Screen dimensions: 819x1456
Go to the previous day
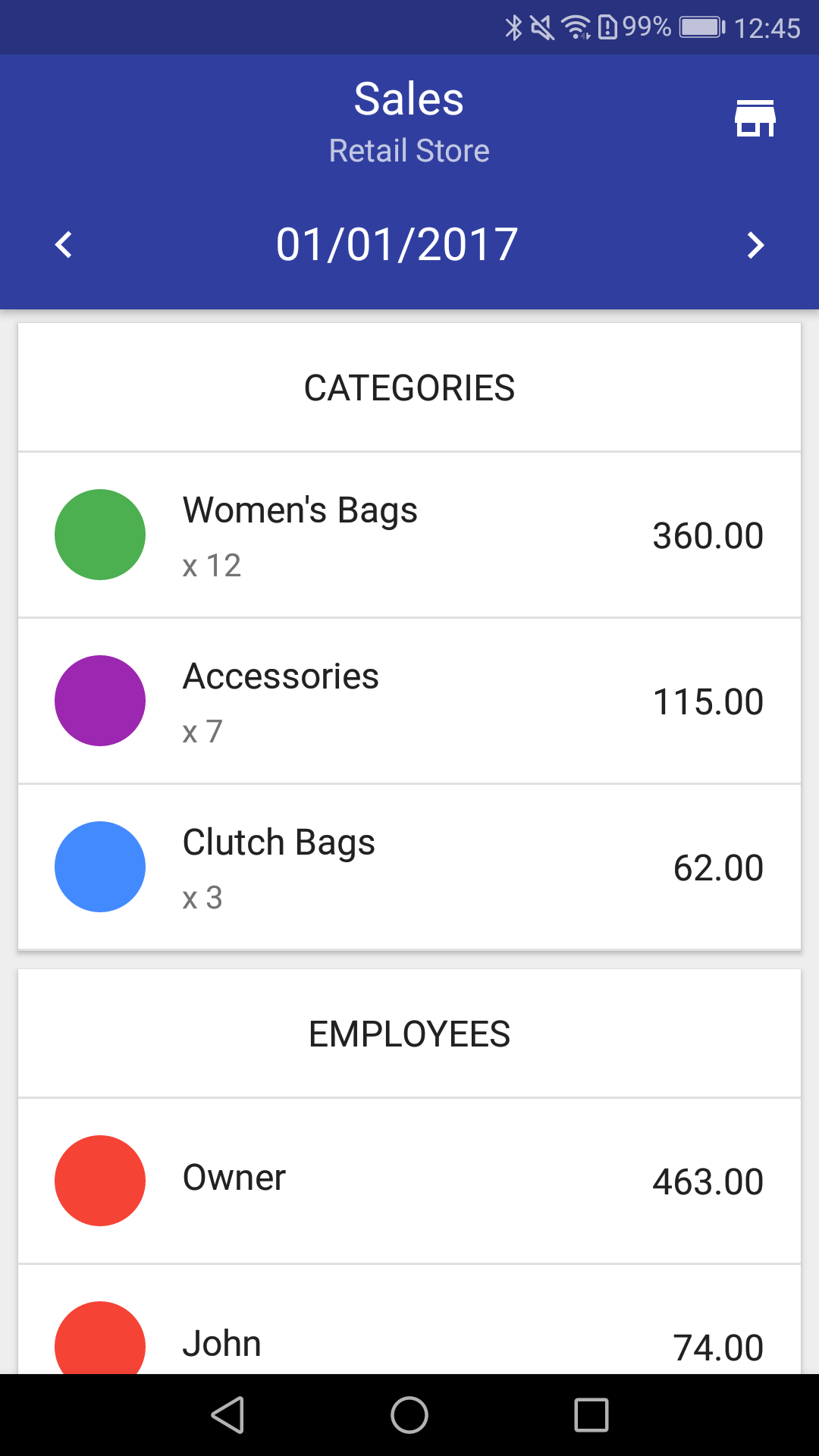point(64,245)
